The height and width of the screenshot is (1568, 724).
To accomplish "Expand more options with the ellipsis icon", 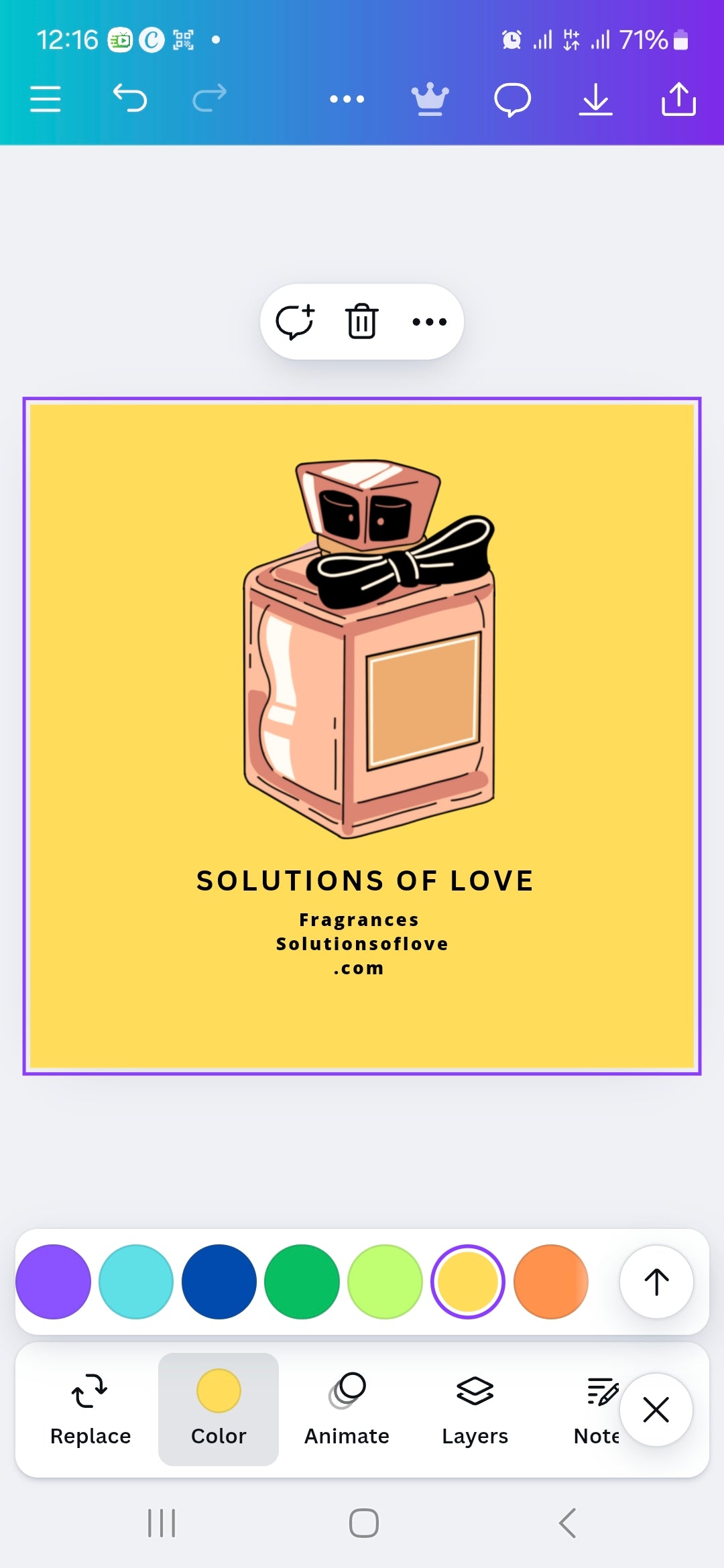I will pyautogui.click(x=347, y=99).
